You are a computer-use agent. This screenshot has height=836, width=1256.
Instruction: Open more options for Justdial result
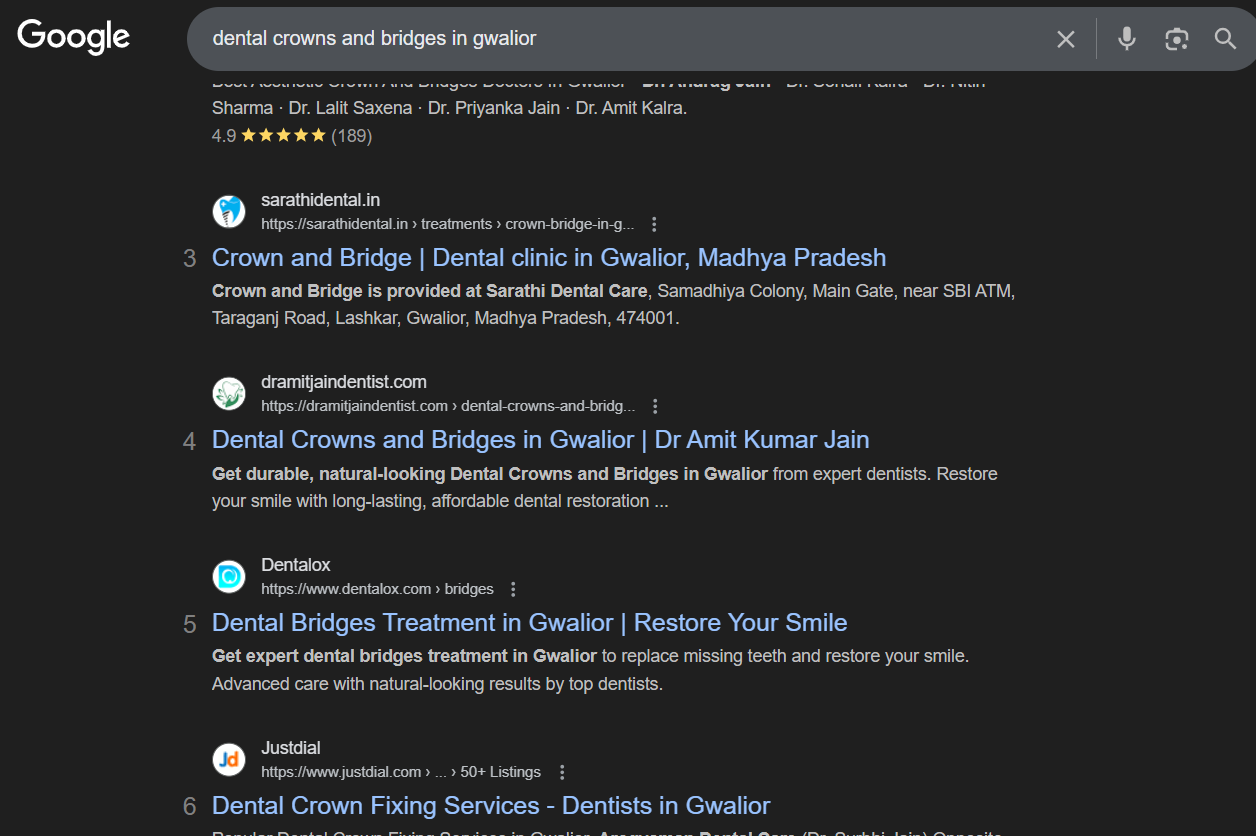562,772
